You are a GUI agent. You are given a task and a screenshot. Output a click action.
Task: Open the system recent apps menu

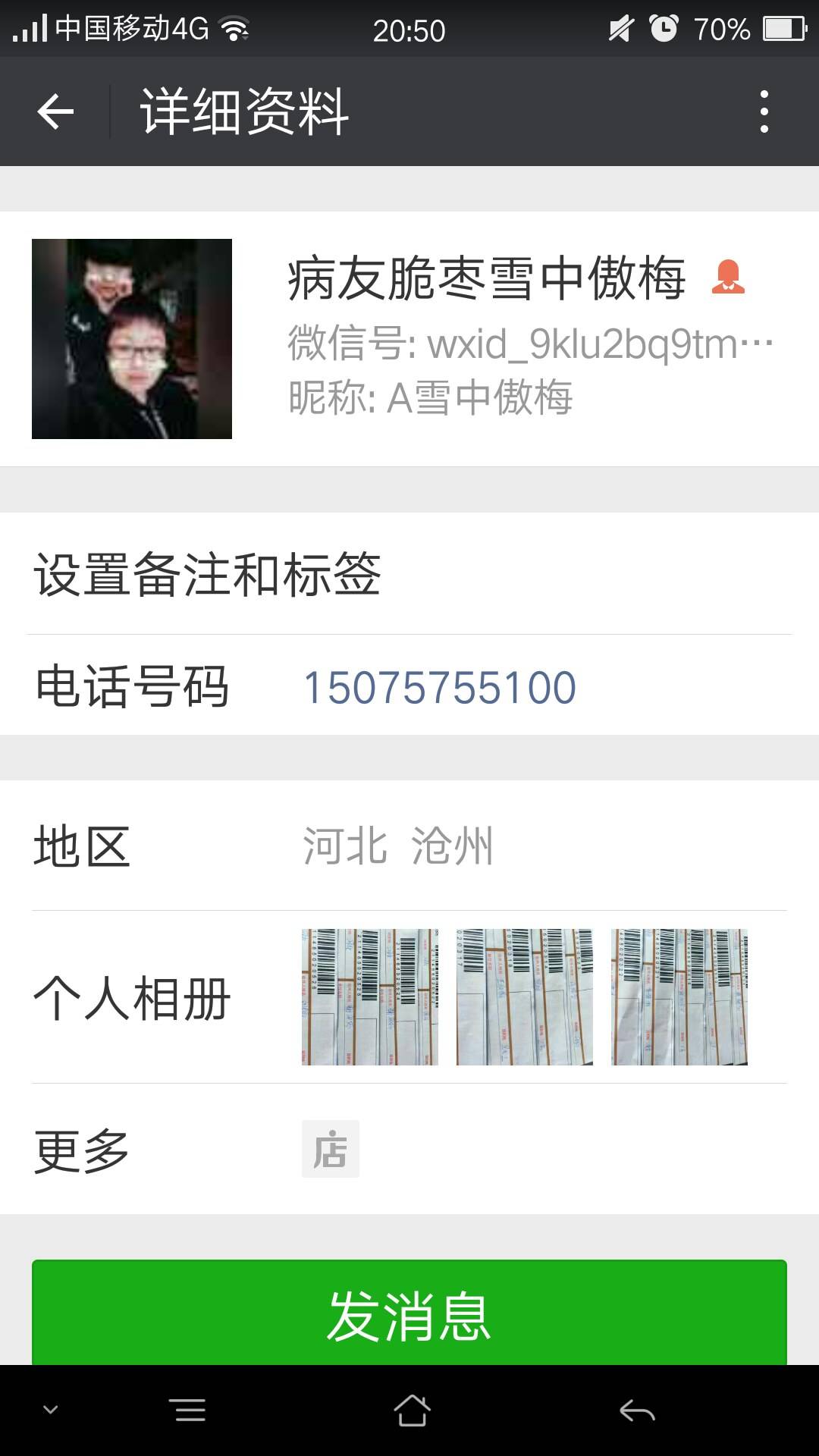click(x=187, y=1410)
